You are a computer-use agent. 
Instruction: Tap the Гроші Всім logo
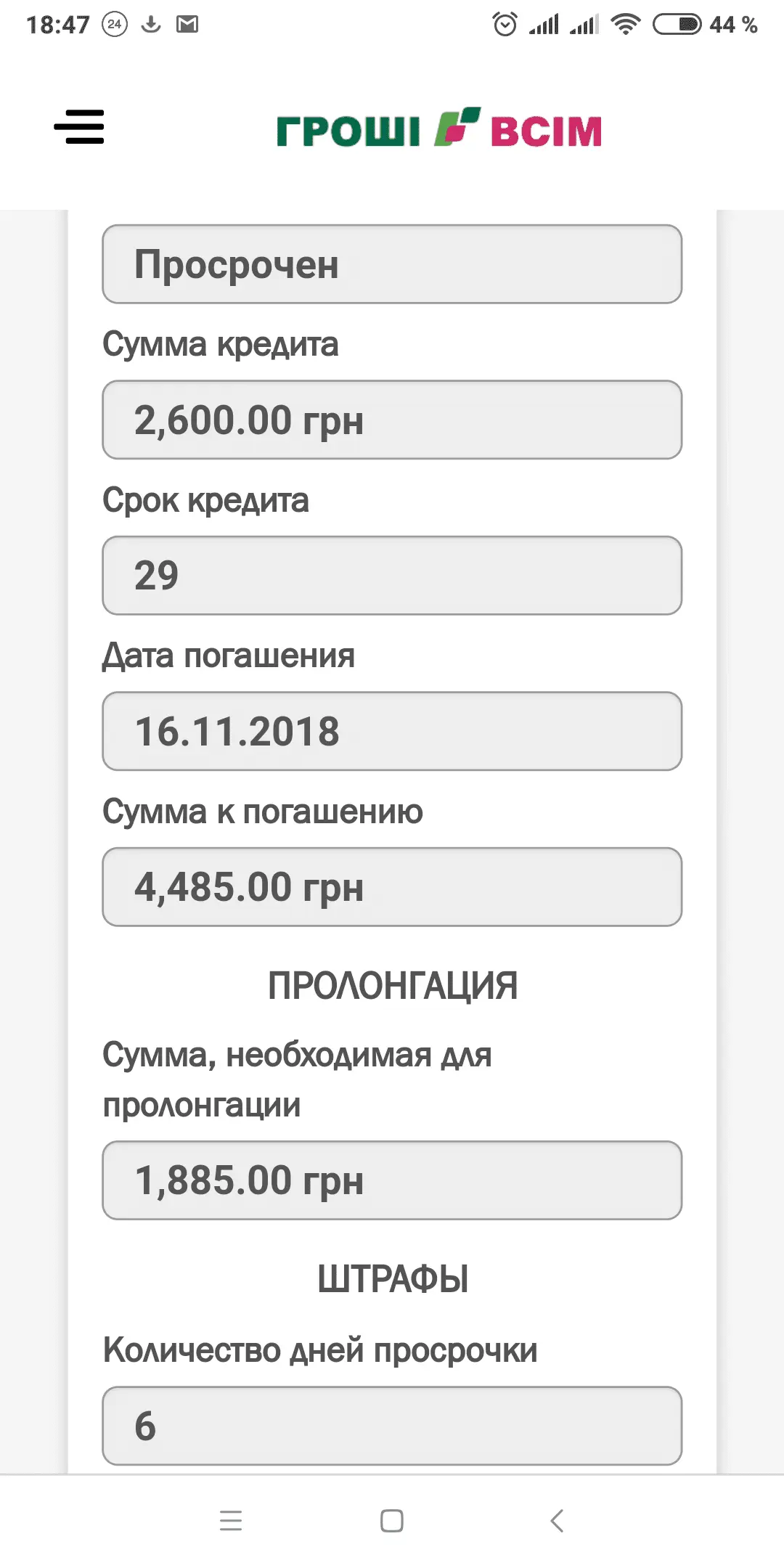tap(438, 129)
